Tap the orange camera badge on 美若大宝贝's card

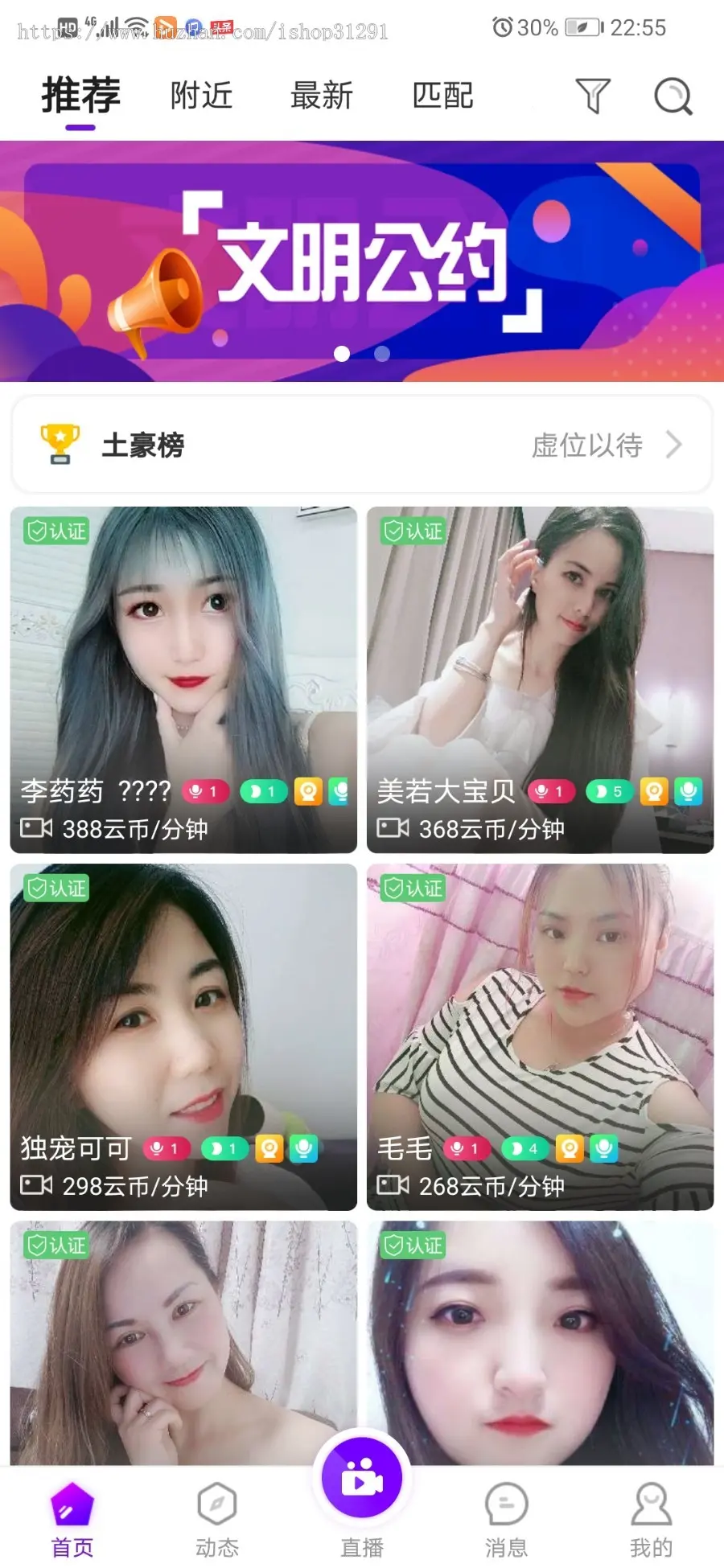point(654,790)
